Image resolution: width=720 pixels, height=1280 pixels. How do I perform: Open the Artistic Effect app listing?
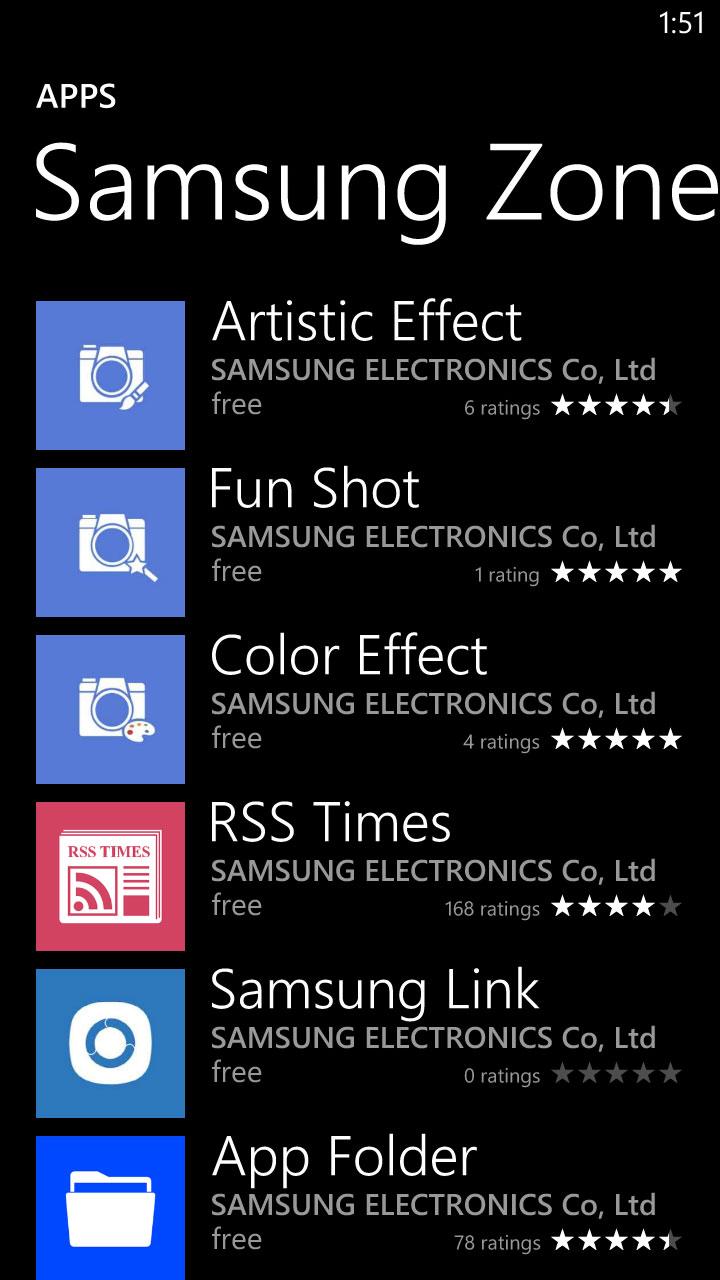(360, 375)
